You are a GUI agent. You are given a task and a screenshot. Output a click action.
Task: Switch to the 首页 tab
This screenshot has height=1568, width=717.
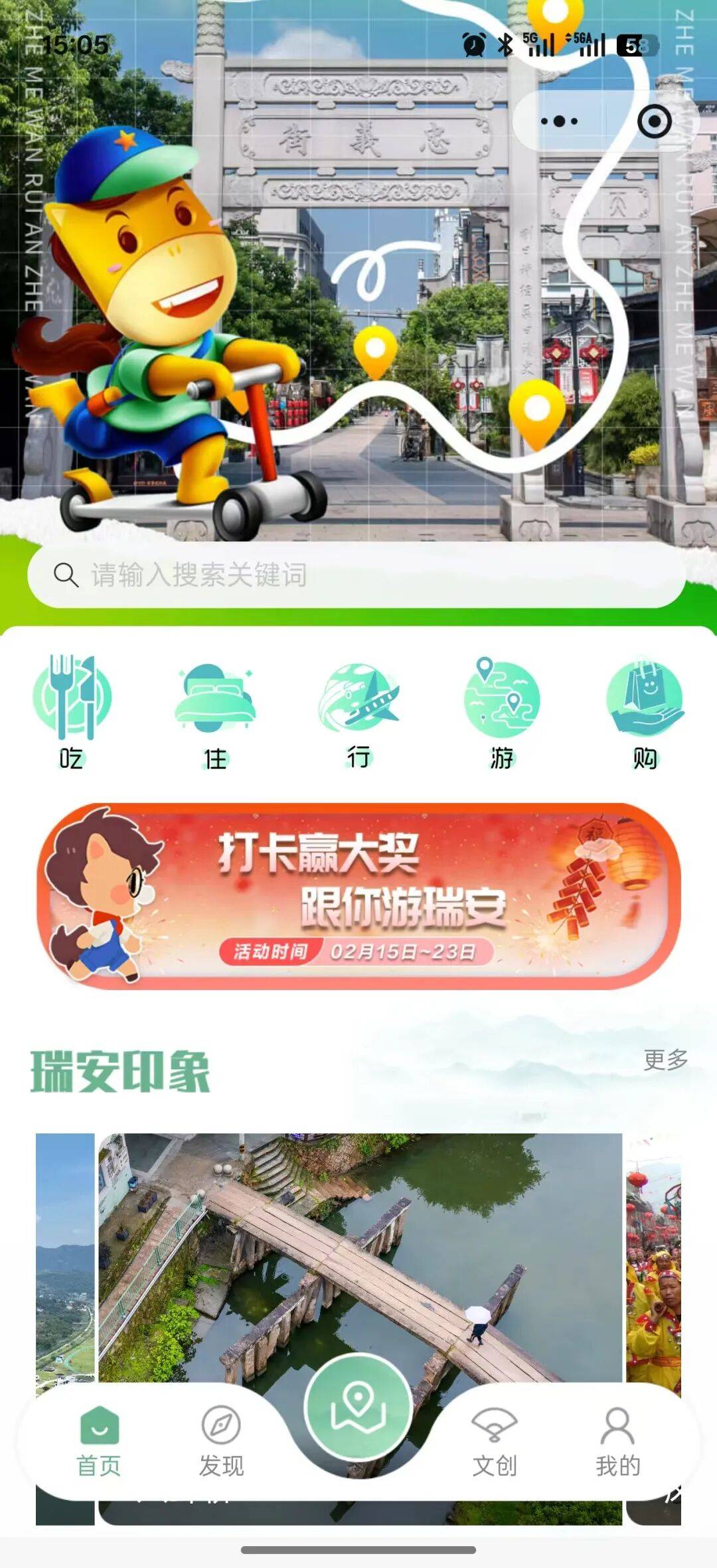pyautogui.click(x=99, y=1440)
